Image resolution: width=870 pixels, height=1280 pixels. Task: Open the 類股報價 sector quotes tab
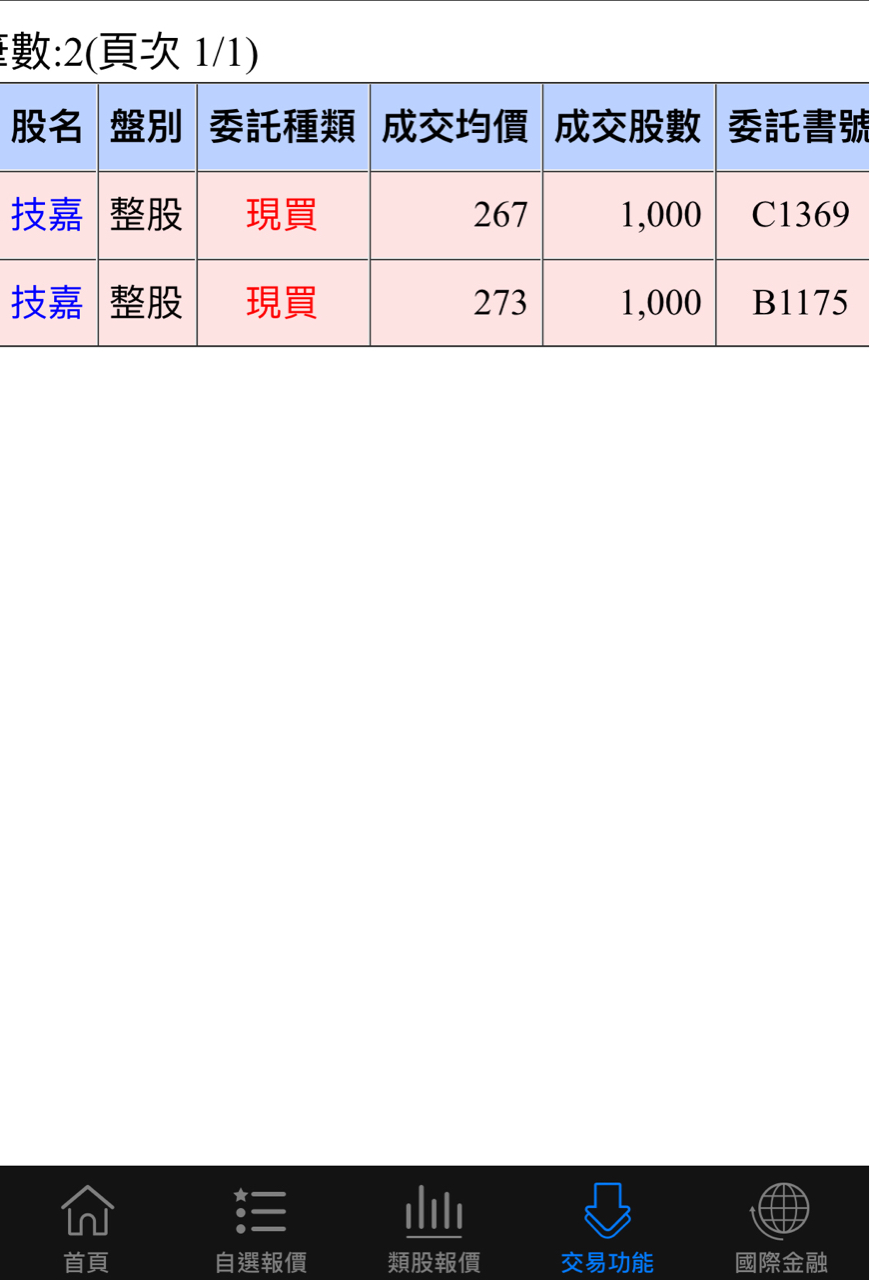click(434, 1226)
